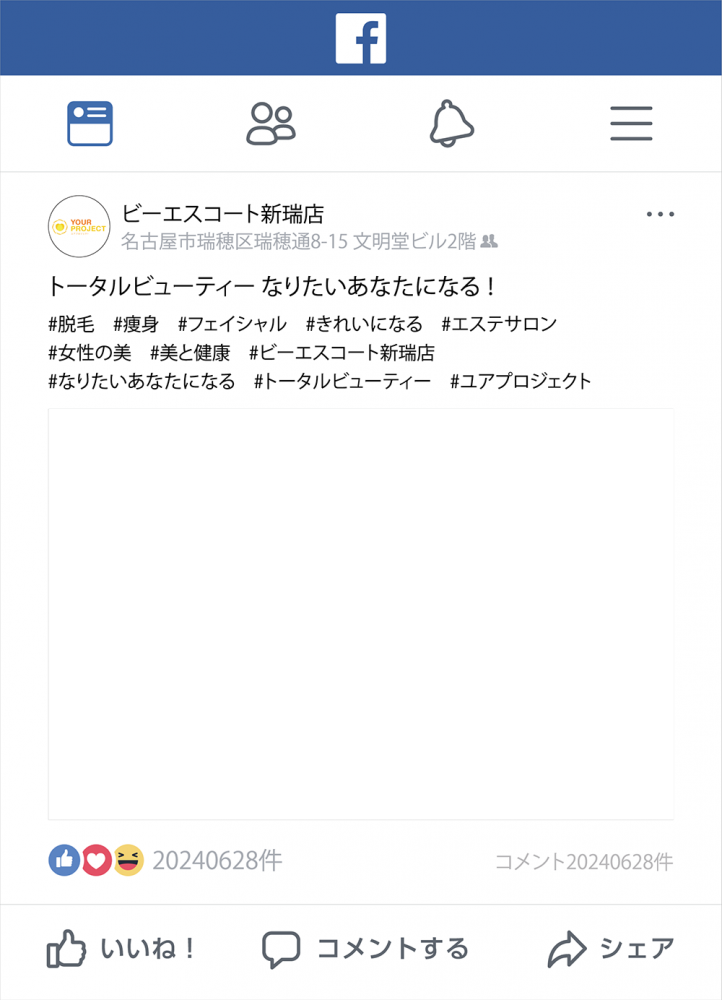722x1000 pixels.
Task: Open the post's black media tile
Action: [361, 614]
